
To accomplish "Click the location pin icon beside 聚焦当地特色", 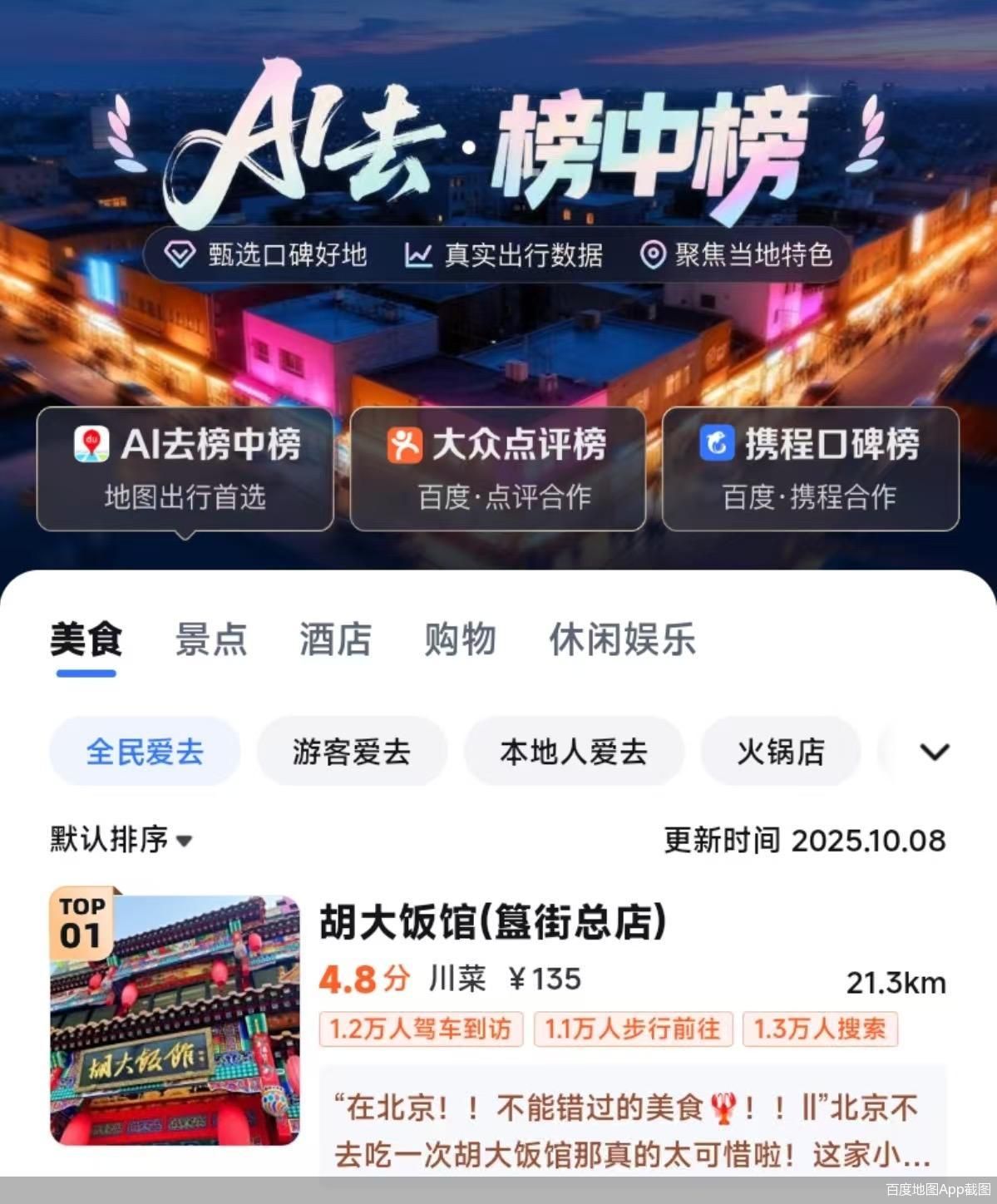I will point(652,255).
